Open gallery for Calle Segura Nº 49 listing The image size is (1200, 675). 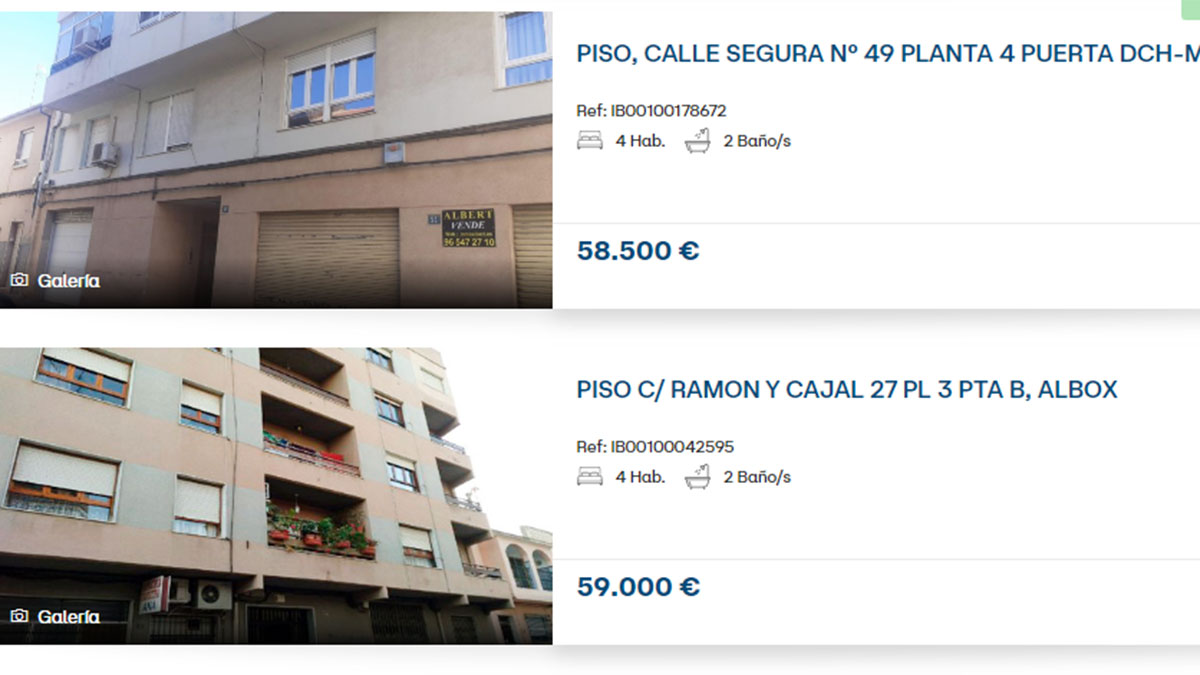[56, 281]
